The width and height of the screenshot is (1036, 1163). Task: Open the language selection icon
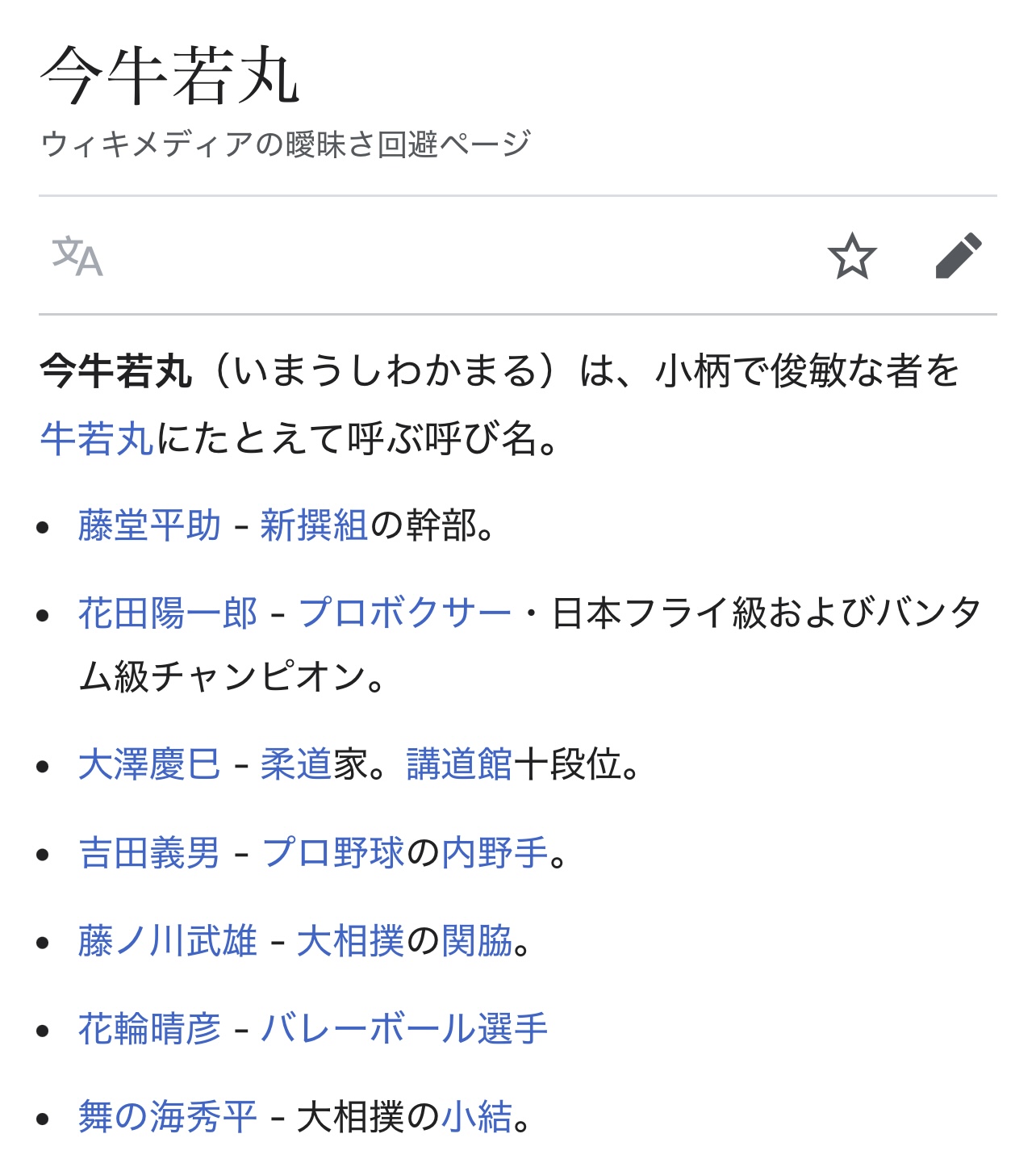tap(77, 257)
